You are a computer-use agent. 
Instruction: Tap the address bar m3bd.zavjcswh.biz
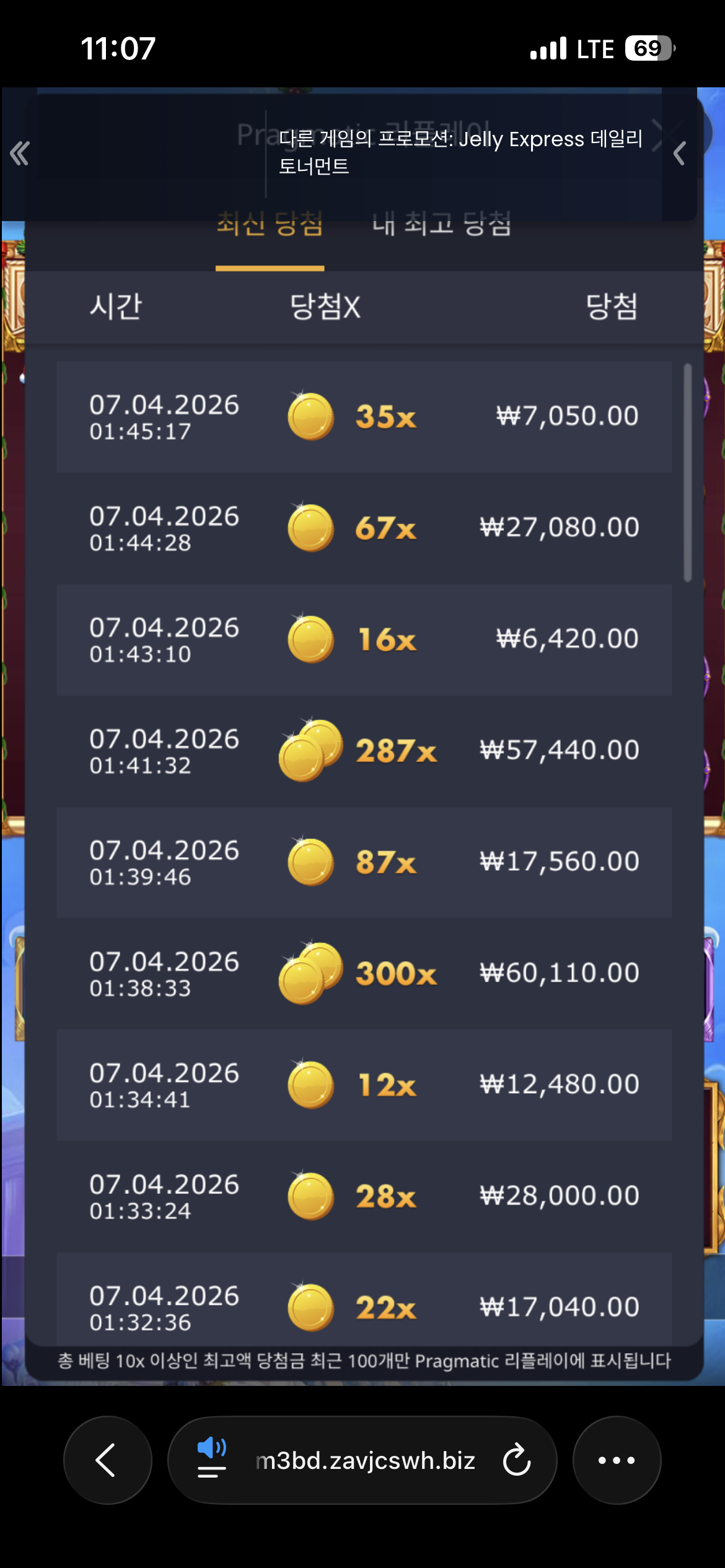click(x=364, y=1460)
